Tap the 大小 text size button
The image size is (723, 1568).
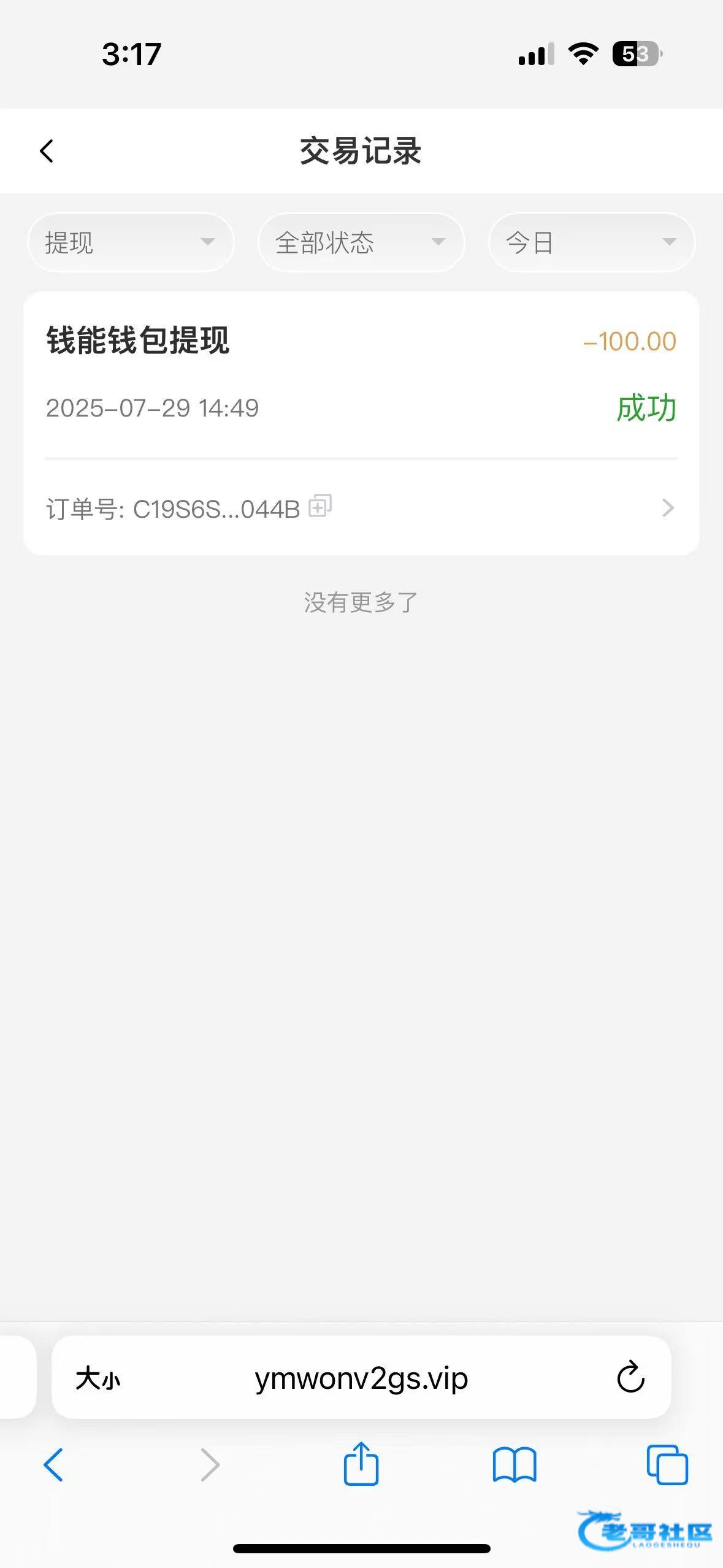tap(98, 1378)
